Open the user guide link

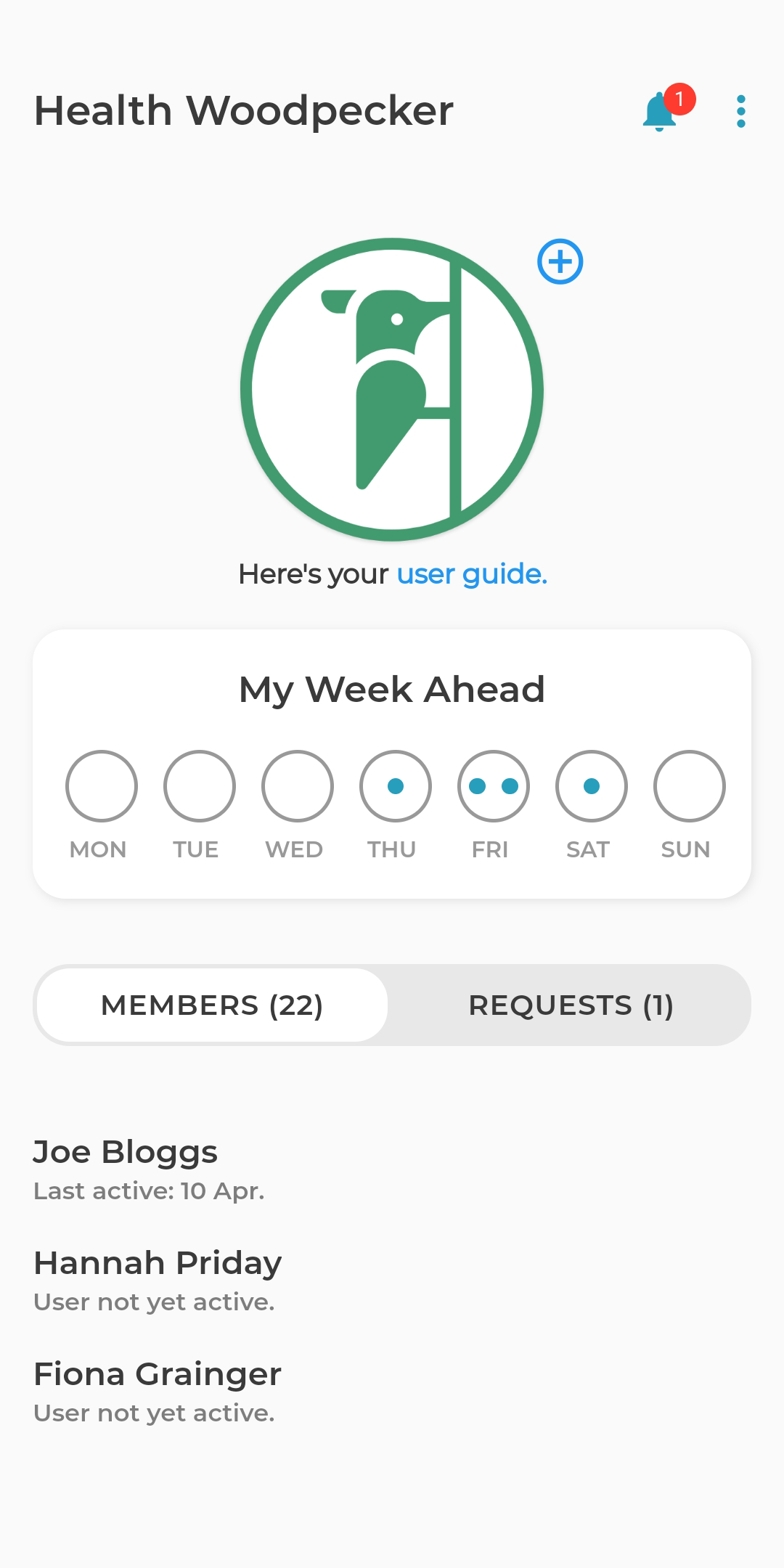pyautogui.click(x=471, y=574)
